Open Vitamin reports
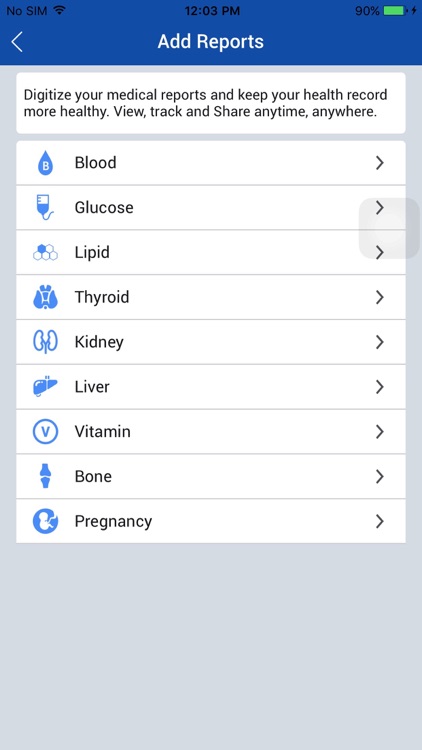 click(211, 431)
